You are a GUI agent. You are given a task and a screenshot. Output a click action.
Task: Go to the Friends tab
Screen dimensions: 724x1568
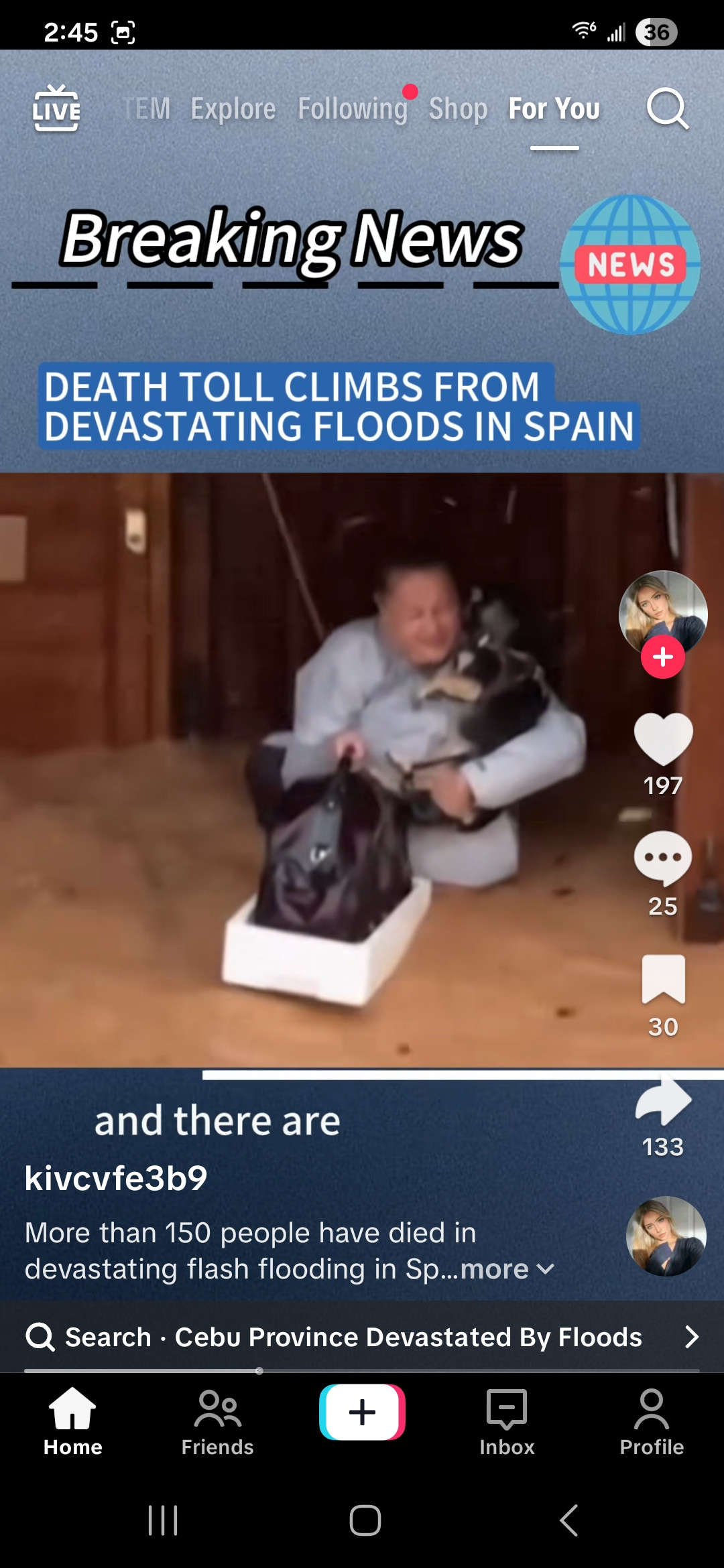[217, 1422]
